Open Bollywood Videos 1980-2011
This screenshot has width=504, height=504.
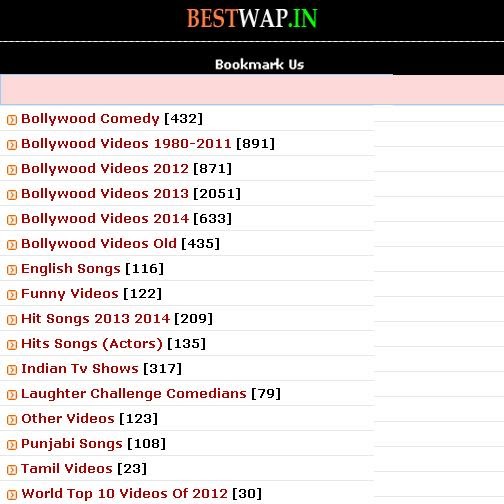point(126,144)
